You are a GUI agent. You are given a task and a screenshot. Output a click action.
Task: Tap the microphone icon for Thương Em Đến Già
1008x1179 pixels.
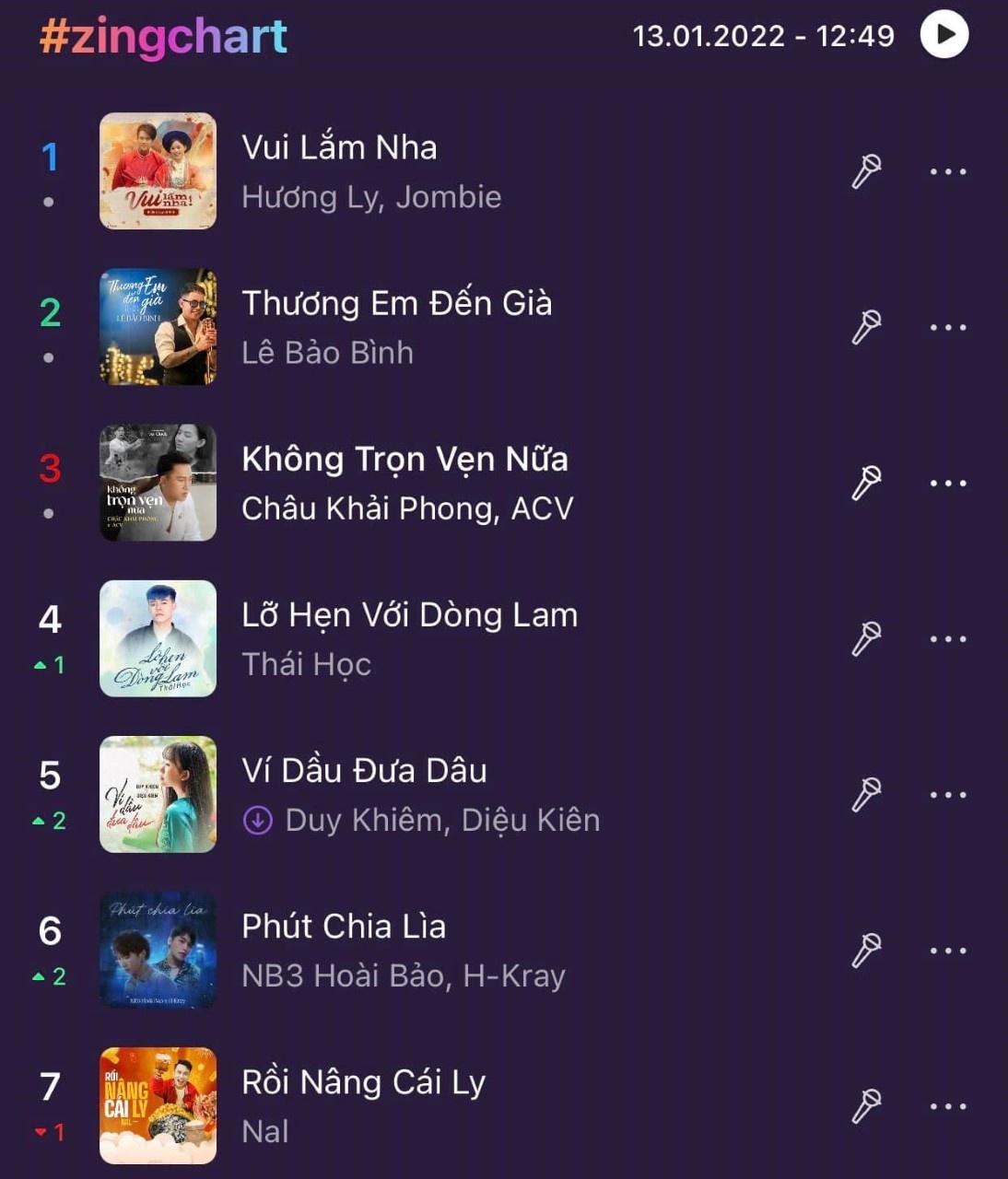coord(866,327)
